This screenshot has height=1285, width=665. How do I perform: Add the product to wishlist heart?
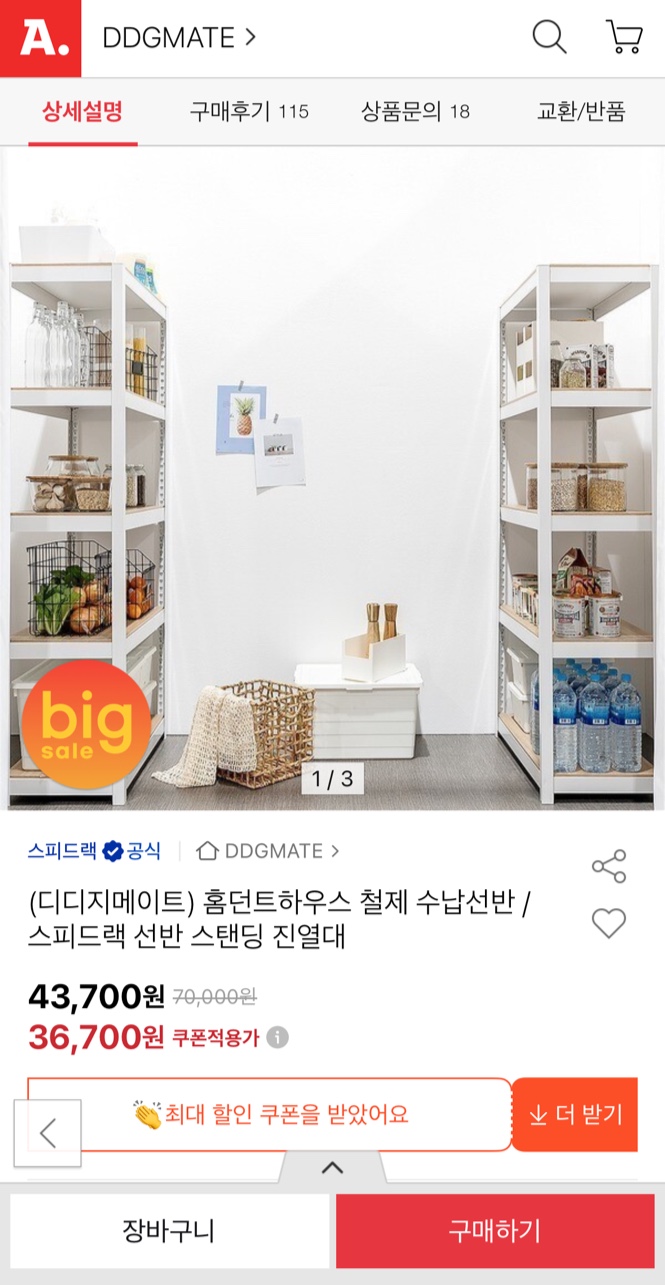608,922
